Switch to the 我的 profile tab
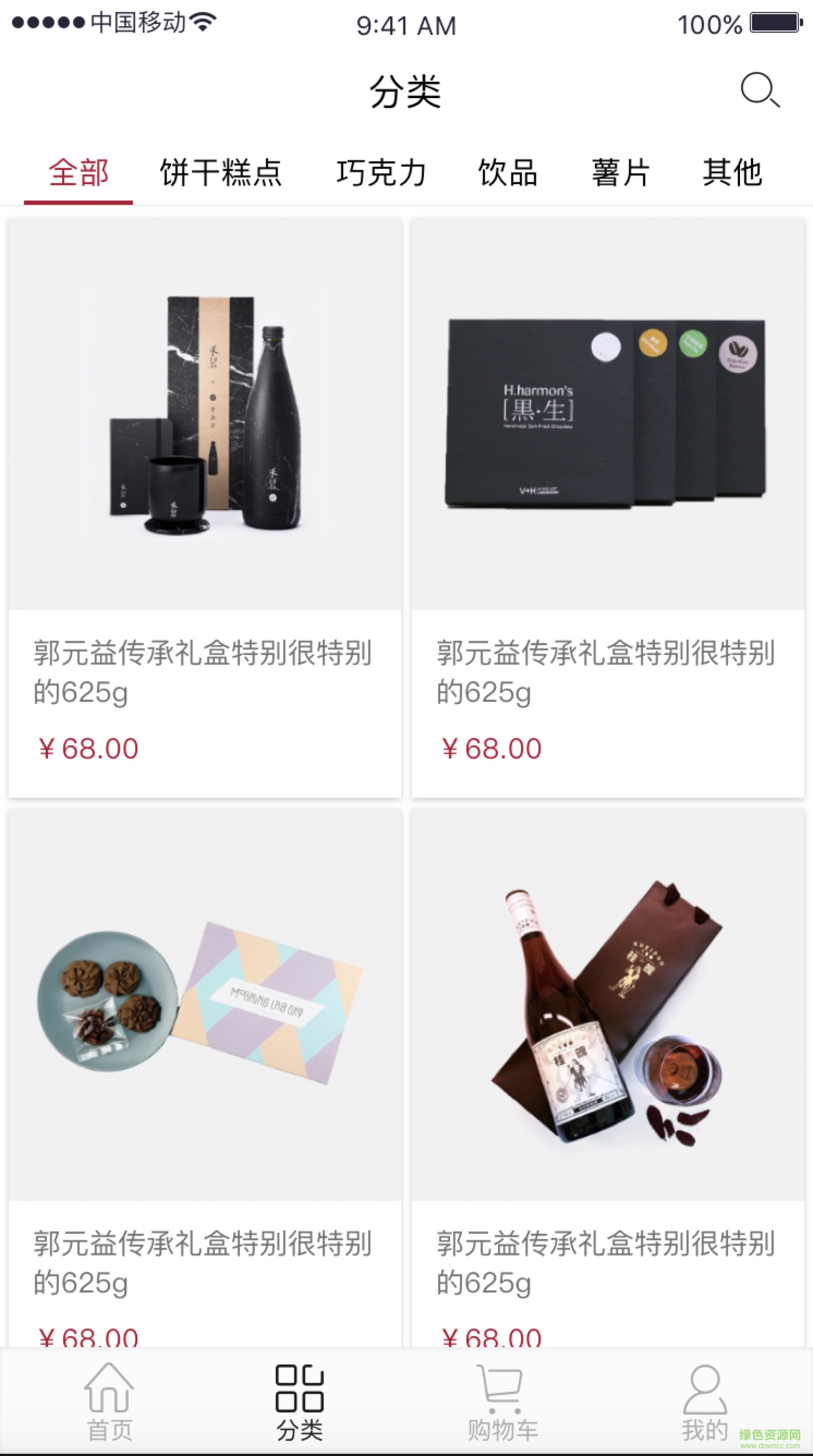This screenshot has width=813, height=1456. coord(704,1403)
